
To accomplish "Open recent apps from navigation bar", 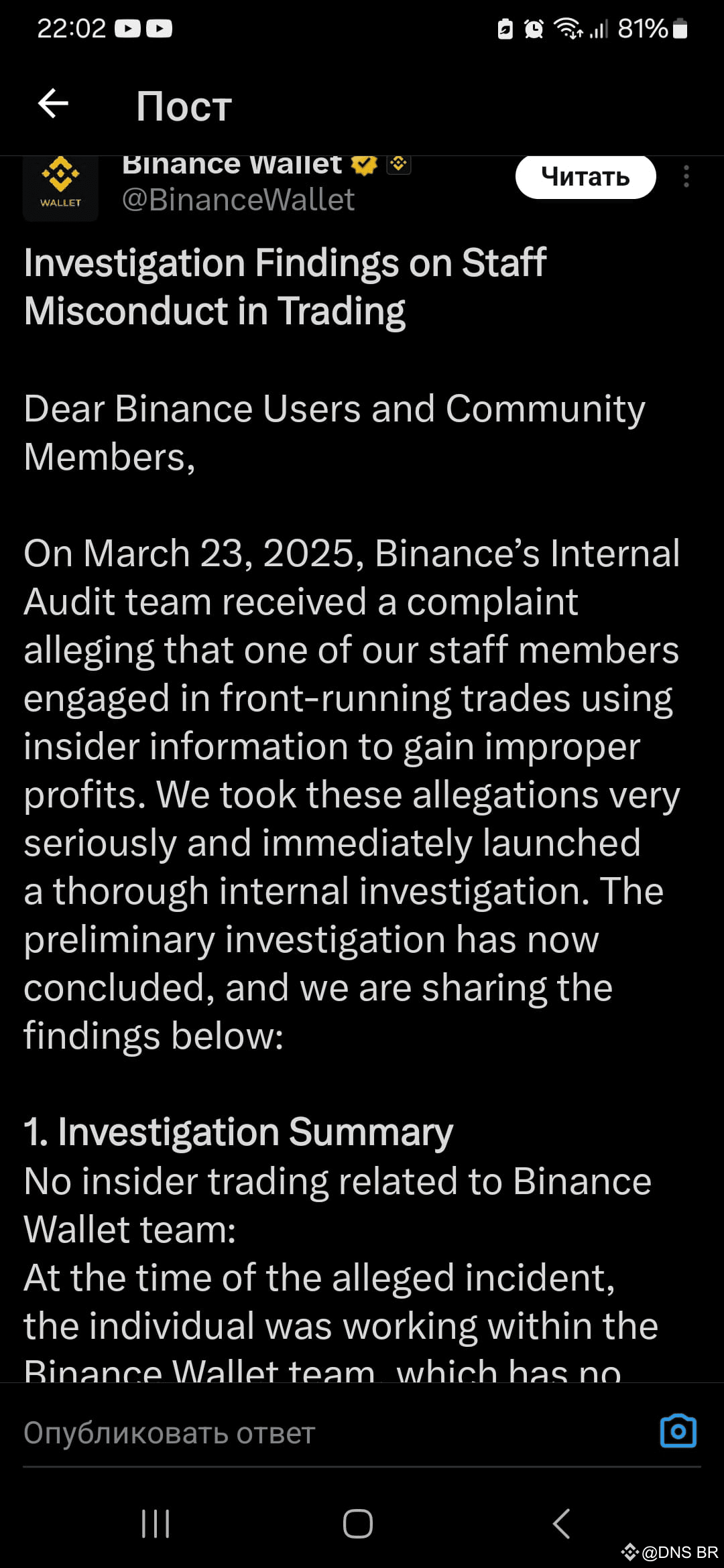I will (156, 1524).
